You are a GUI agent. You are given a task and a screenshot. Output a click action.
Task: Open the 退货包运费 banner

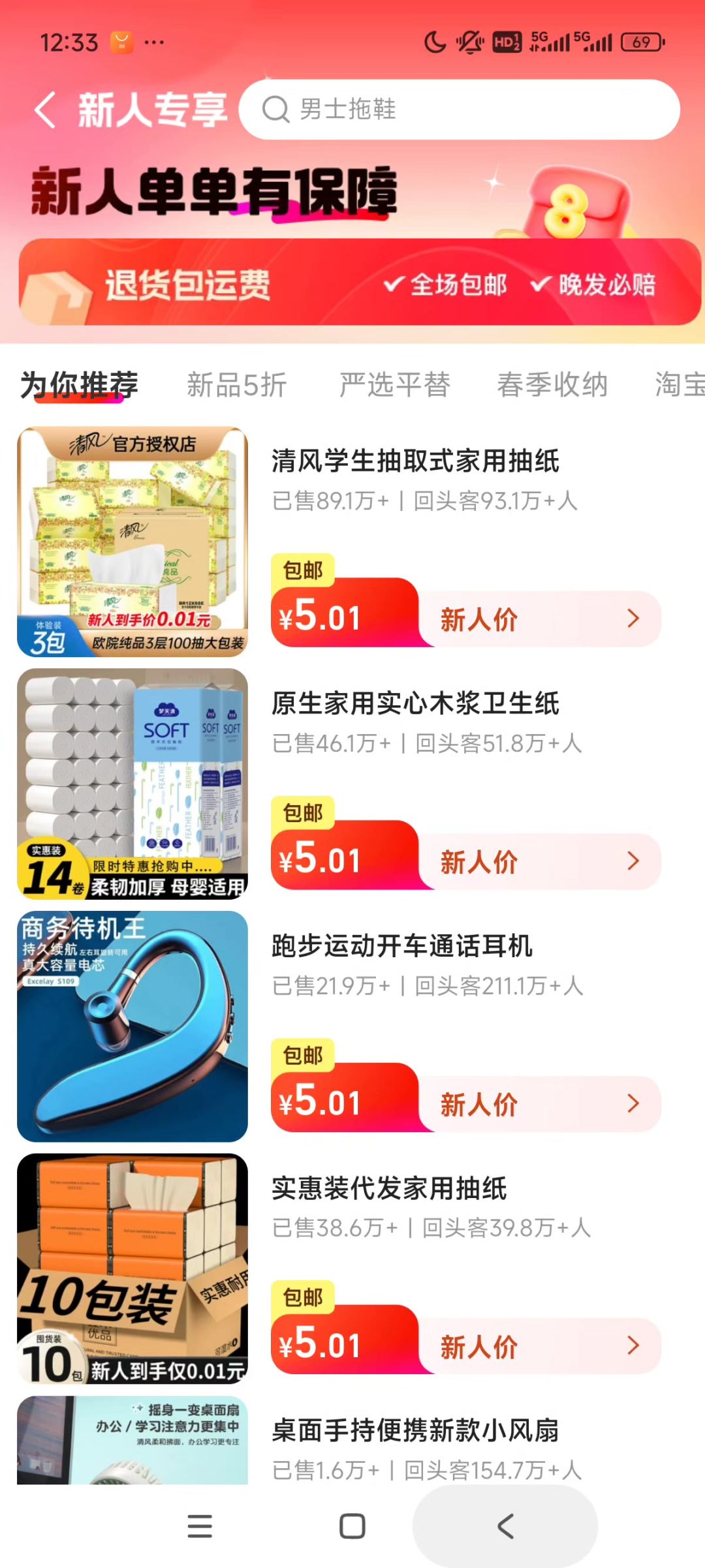click(359, 283)
